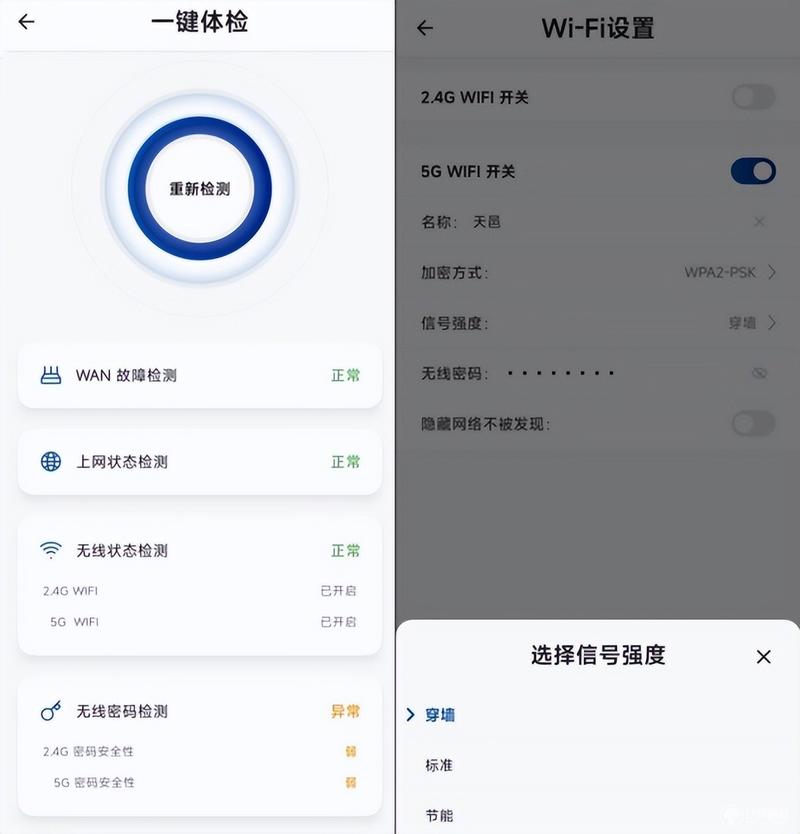800x834 pixels.
Task: Select 标准 signal strength
Action: pos(439,765)
